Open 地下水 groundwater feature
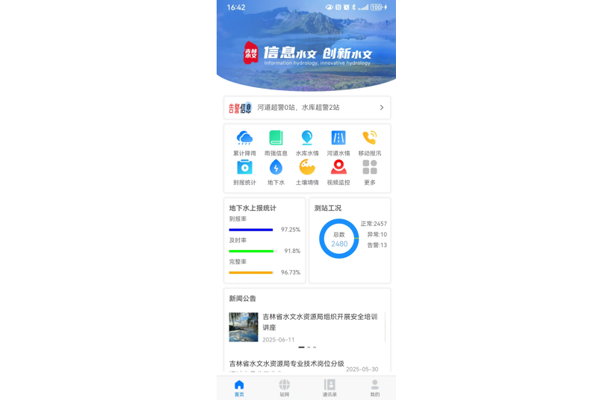 (276, 171)
